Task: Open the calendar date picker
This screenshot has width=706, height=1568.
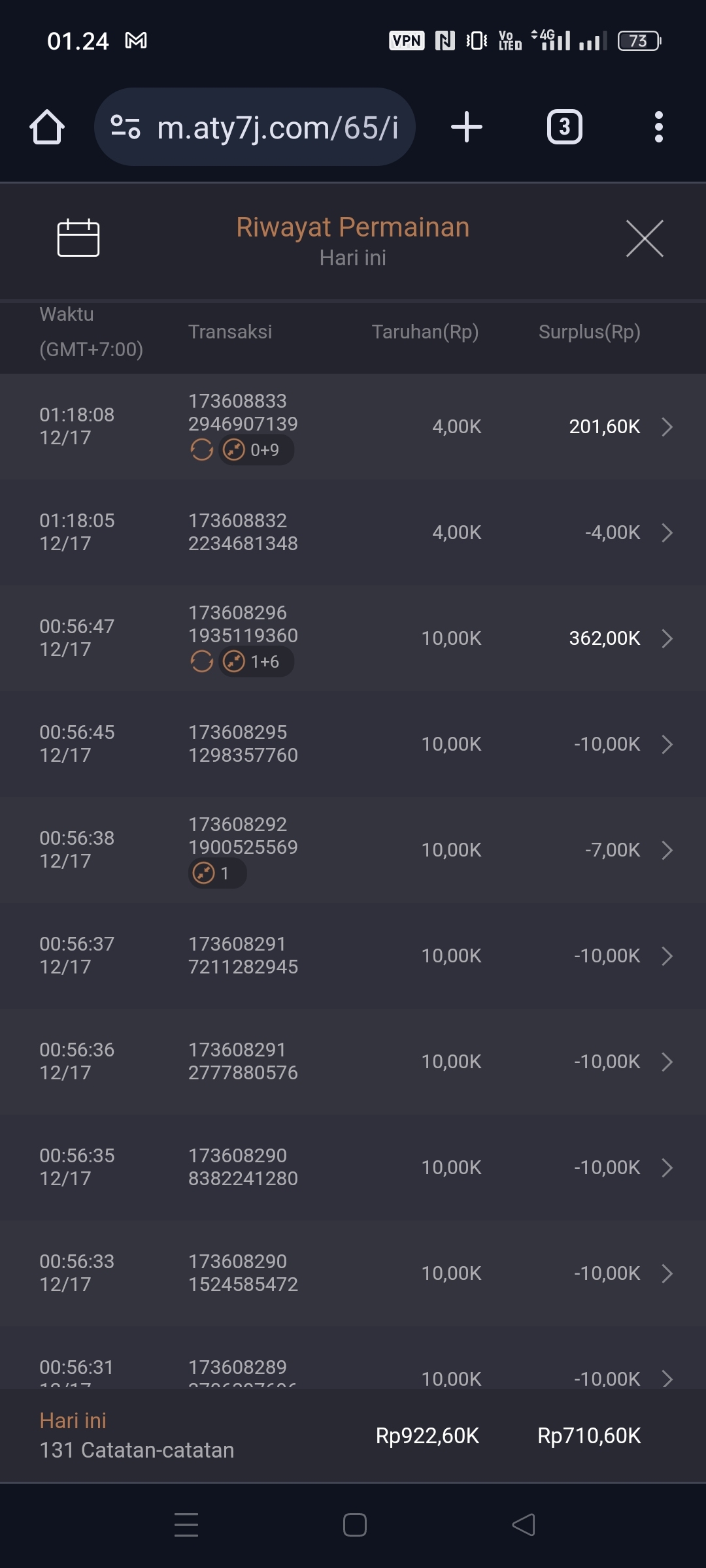Action: coord(78,238)
